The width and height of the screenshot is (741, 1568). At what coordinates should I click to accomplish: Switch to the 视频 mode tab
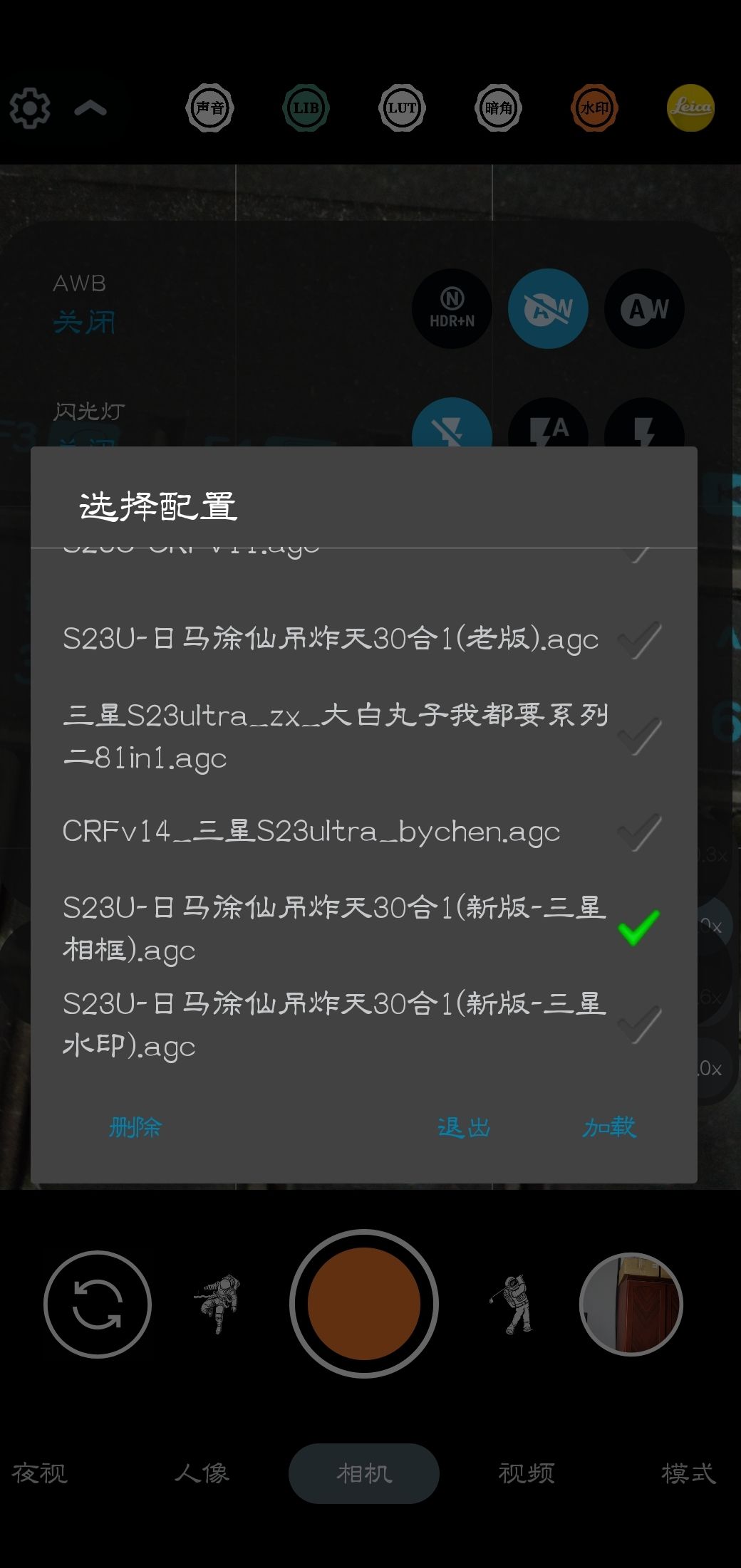(x=527, y=1473)
